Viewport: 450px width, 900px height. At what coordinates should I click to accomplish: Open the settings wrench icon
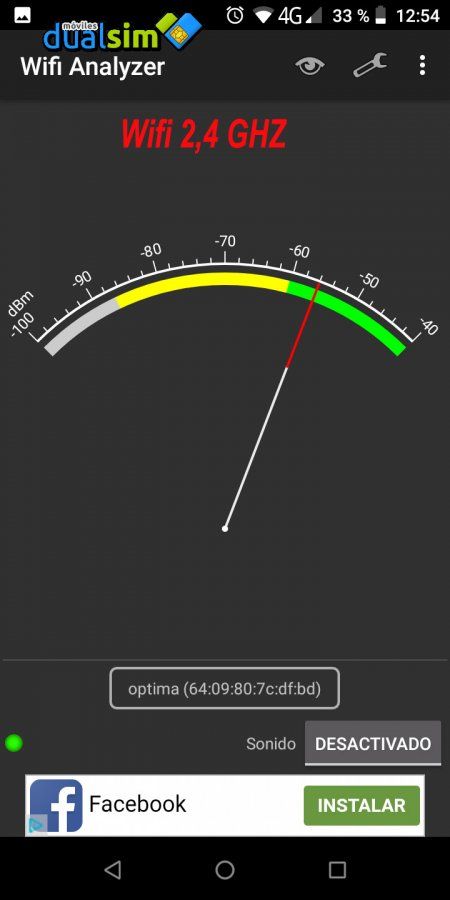point(370,65)
